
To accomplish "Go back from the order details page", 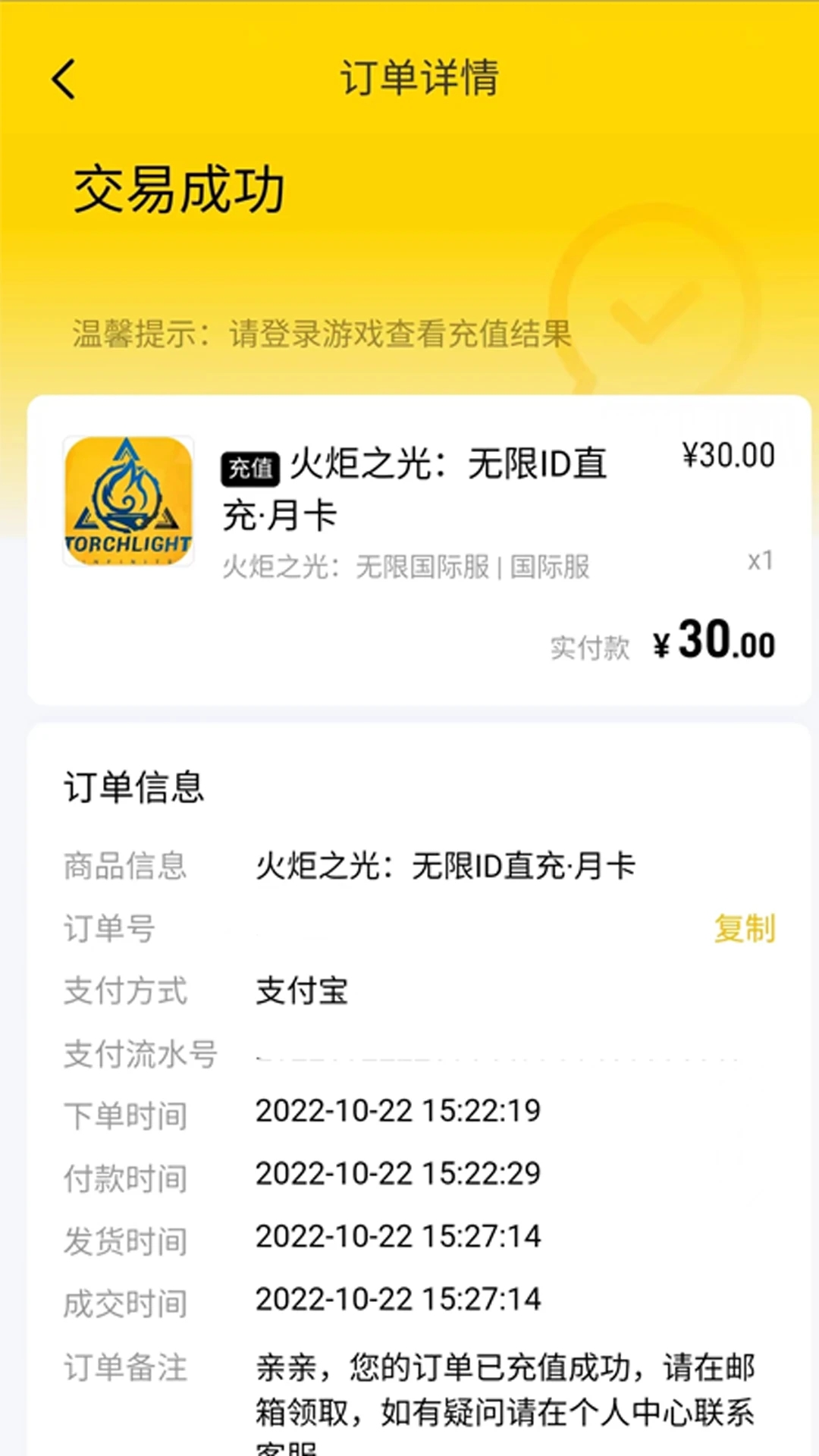I will [64, 79].
